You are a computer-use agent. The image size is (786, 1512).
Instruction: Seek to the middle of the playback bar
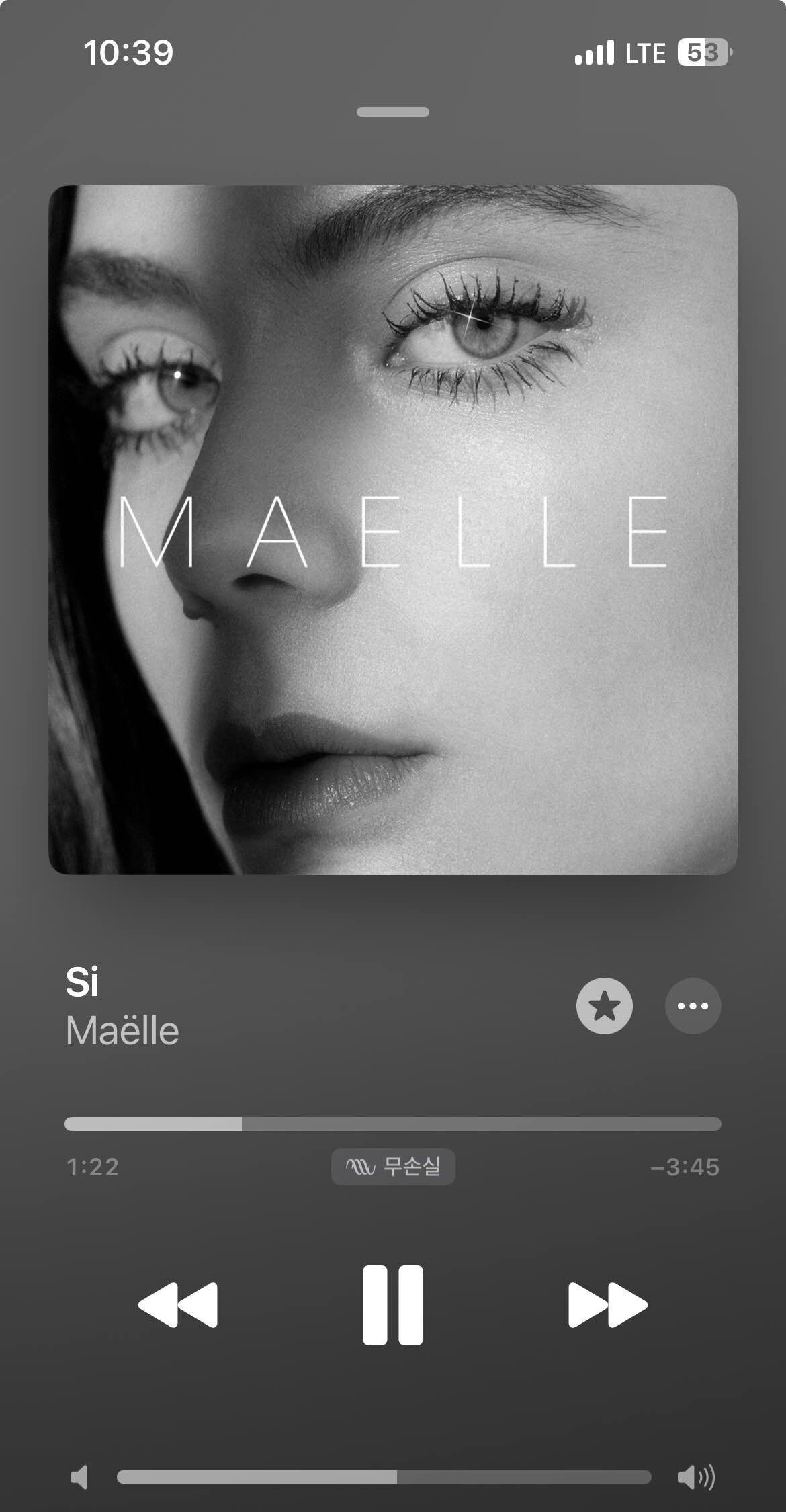(x=393, y=1124)
